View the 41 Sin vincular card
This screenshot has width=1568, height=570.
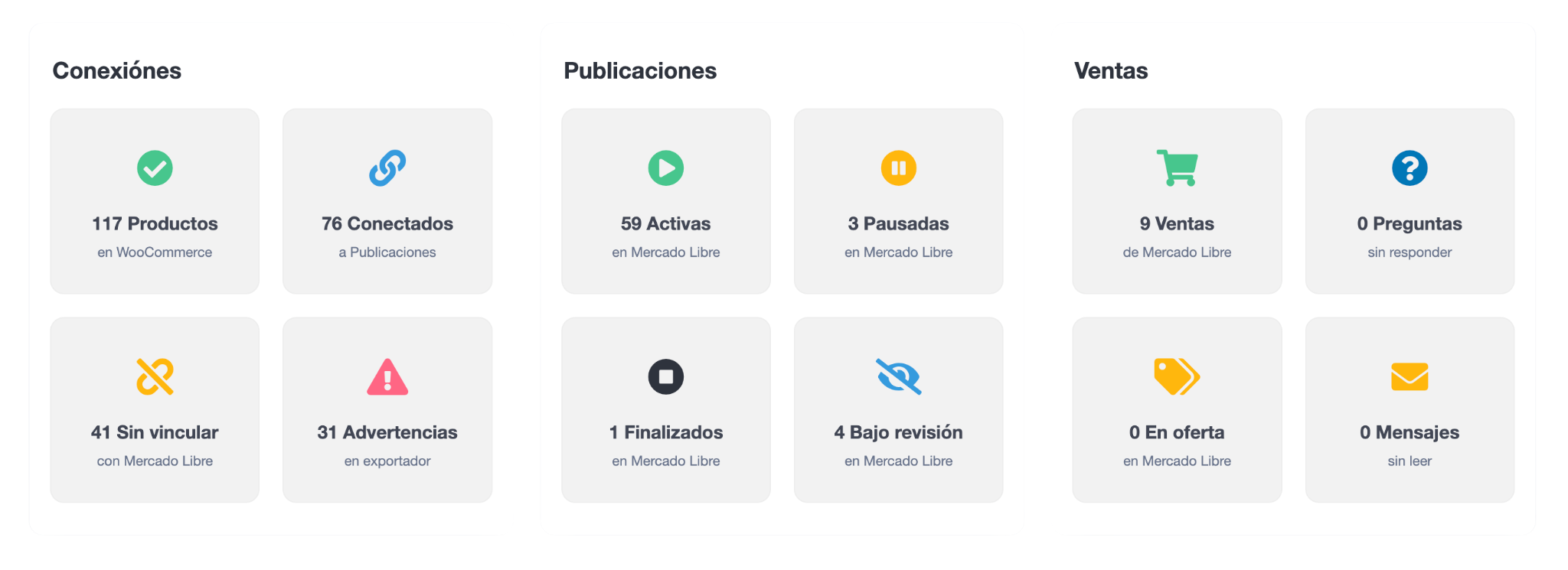click(x=155, y=410)
